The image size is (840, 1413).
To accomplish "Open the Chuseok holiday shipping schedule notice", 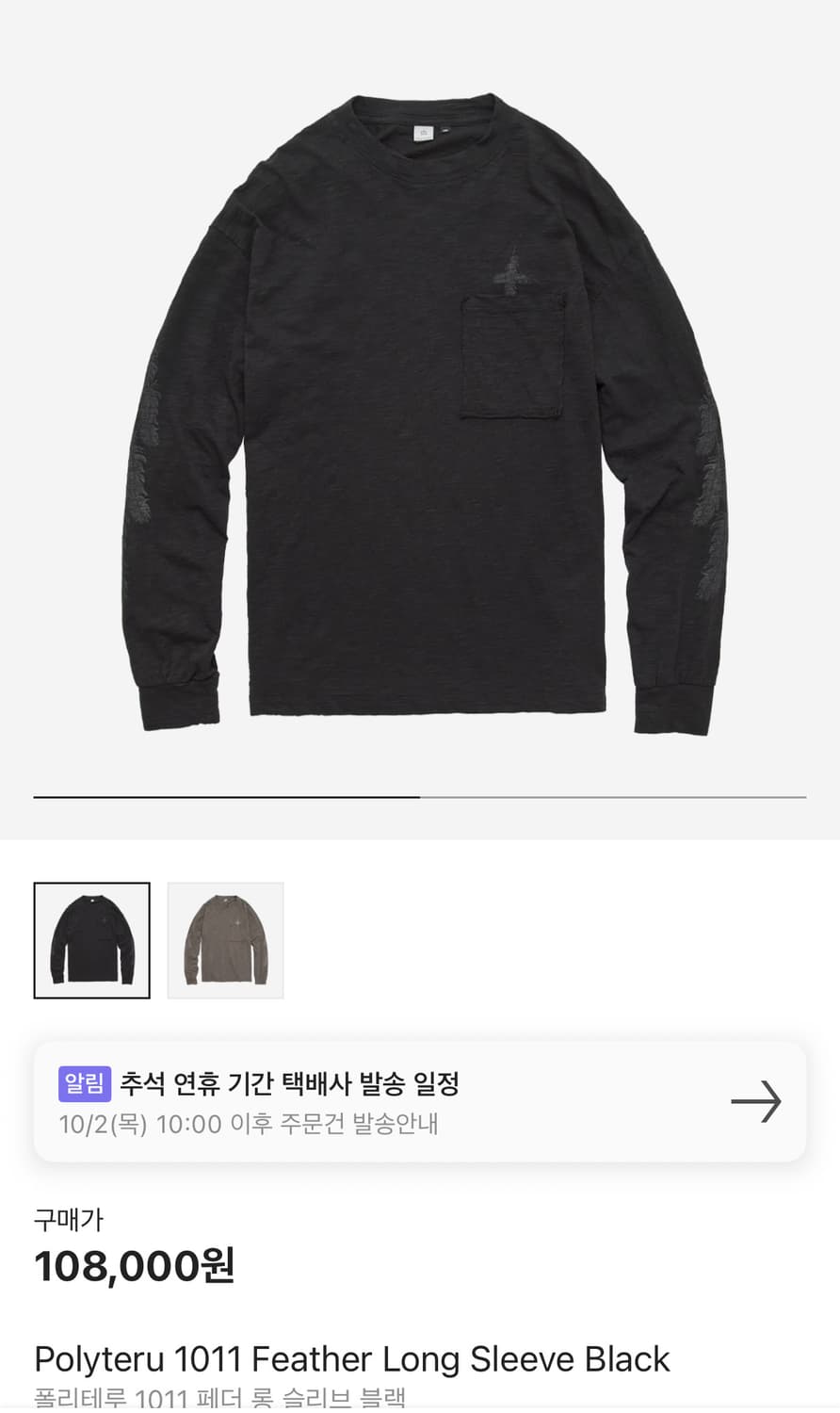I will (419, 1101).
